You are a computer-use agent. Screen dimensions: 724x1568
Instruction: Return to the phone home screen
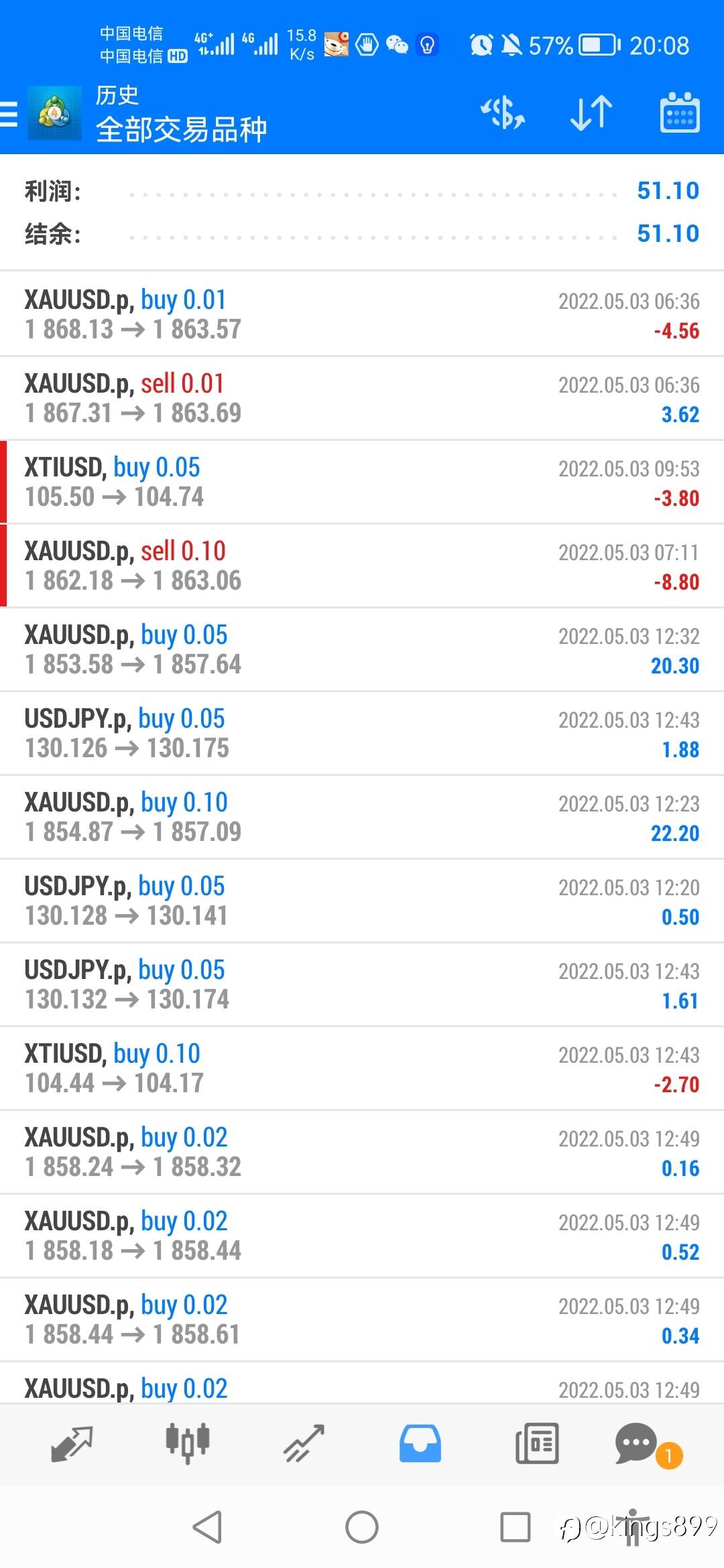pos(362,1527)
